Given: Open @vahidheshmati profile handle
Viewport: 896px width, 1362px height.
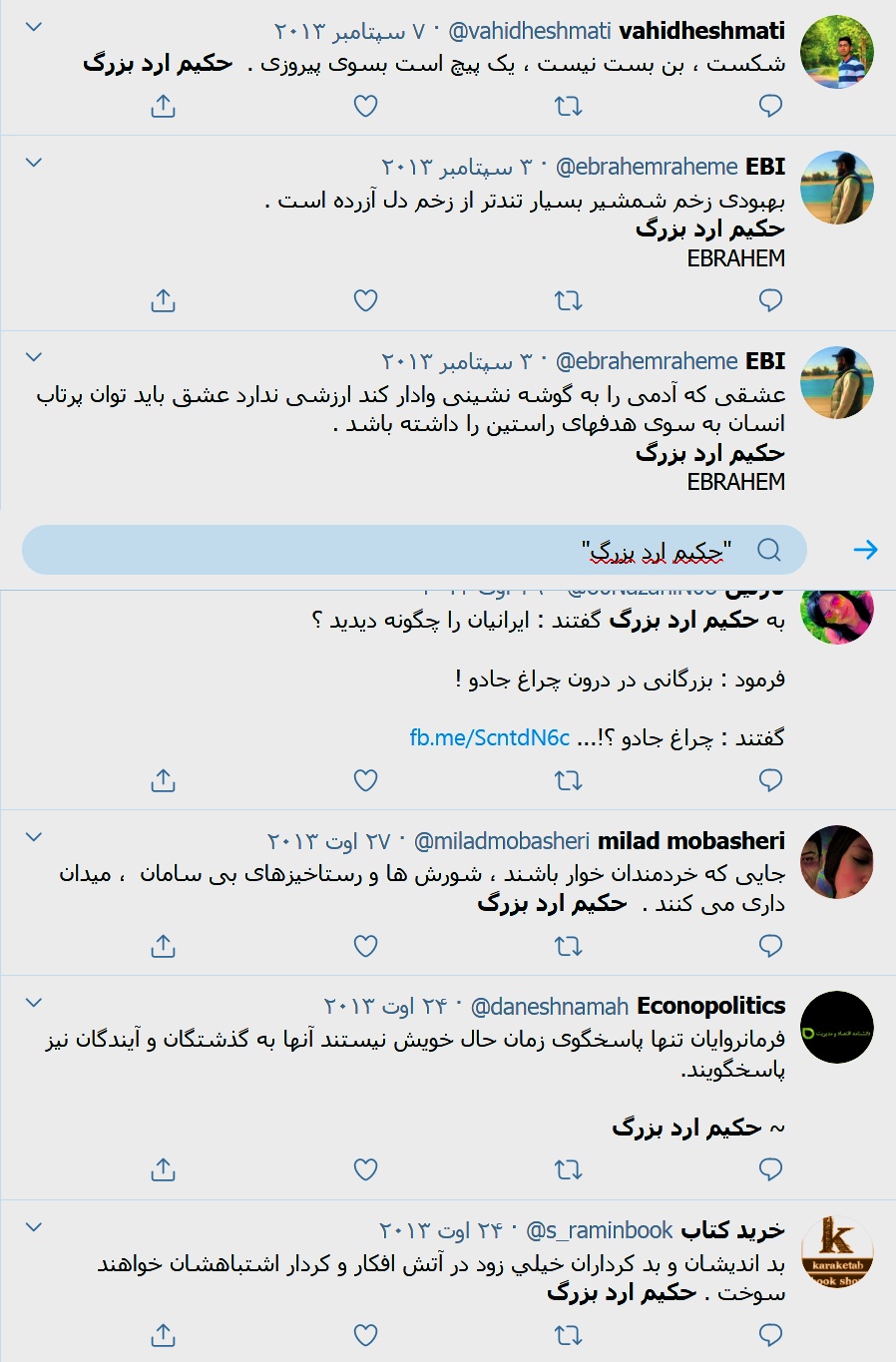Looking at the screenshot, I should (529, 32).
